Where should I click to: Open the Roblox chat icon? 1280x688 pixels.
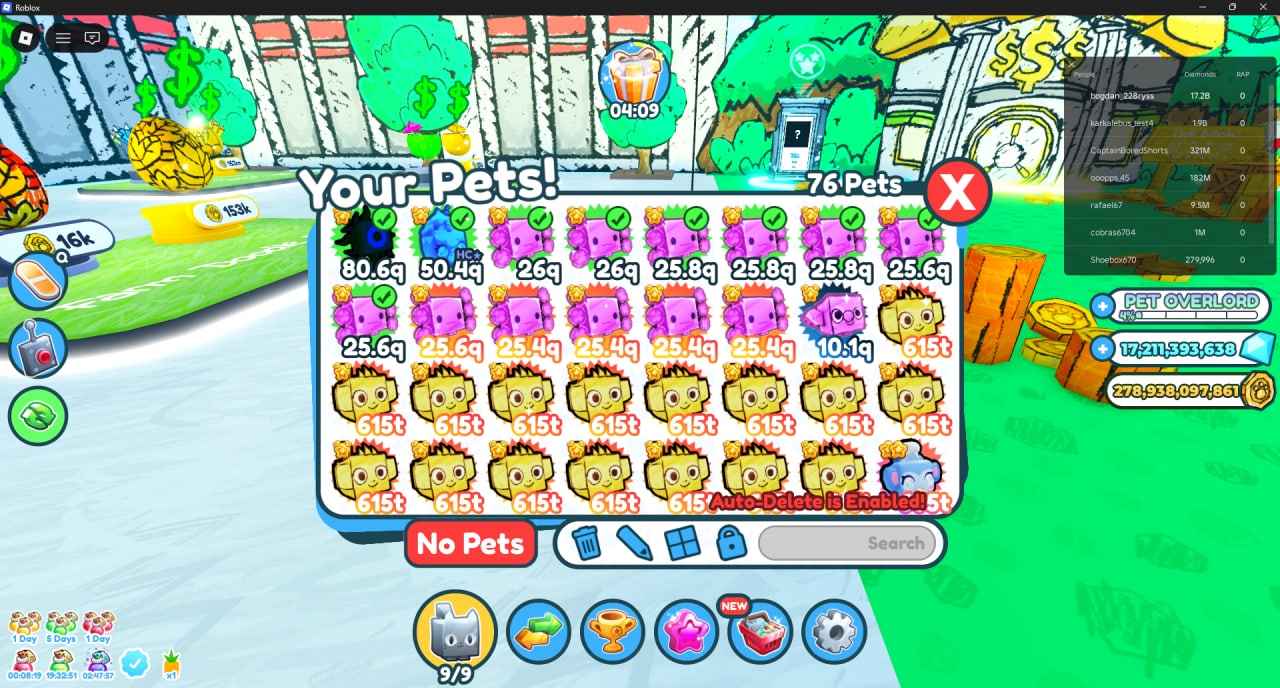coord(92,38)
